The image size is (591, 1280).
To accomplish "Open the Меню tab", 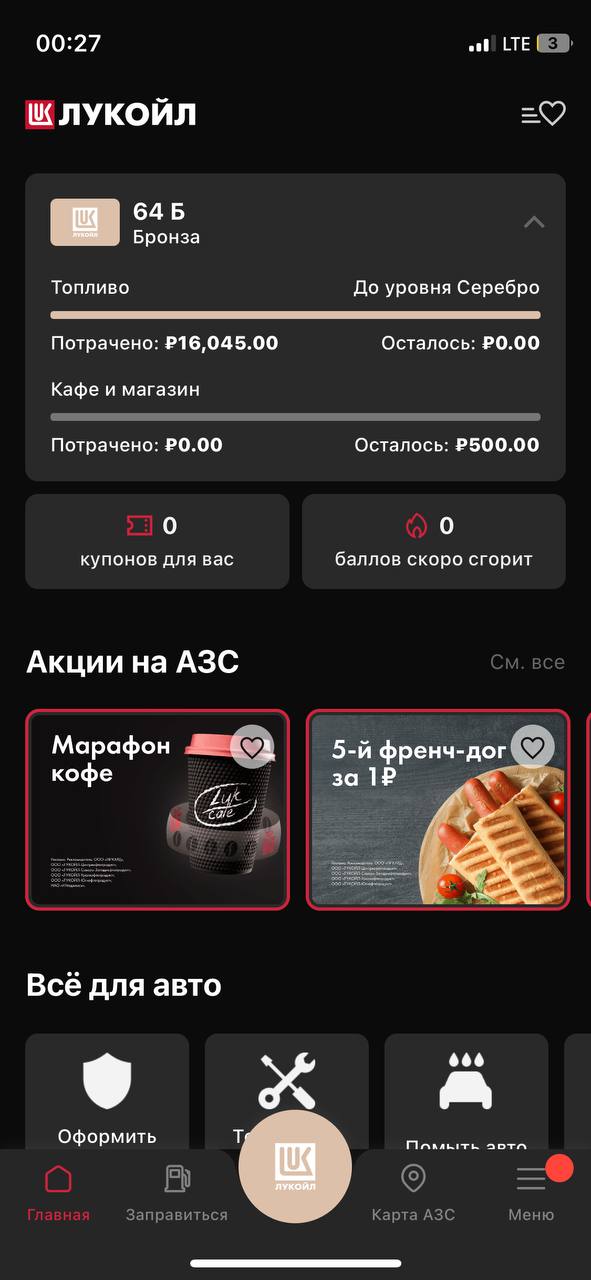I will 531,1194.
